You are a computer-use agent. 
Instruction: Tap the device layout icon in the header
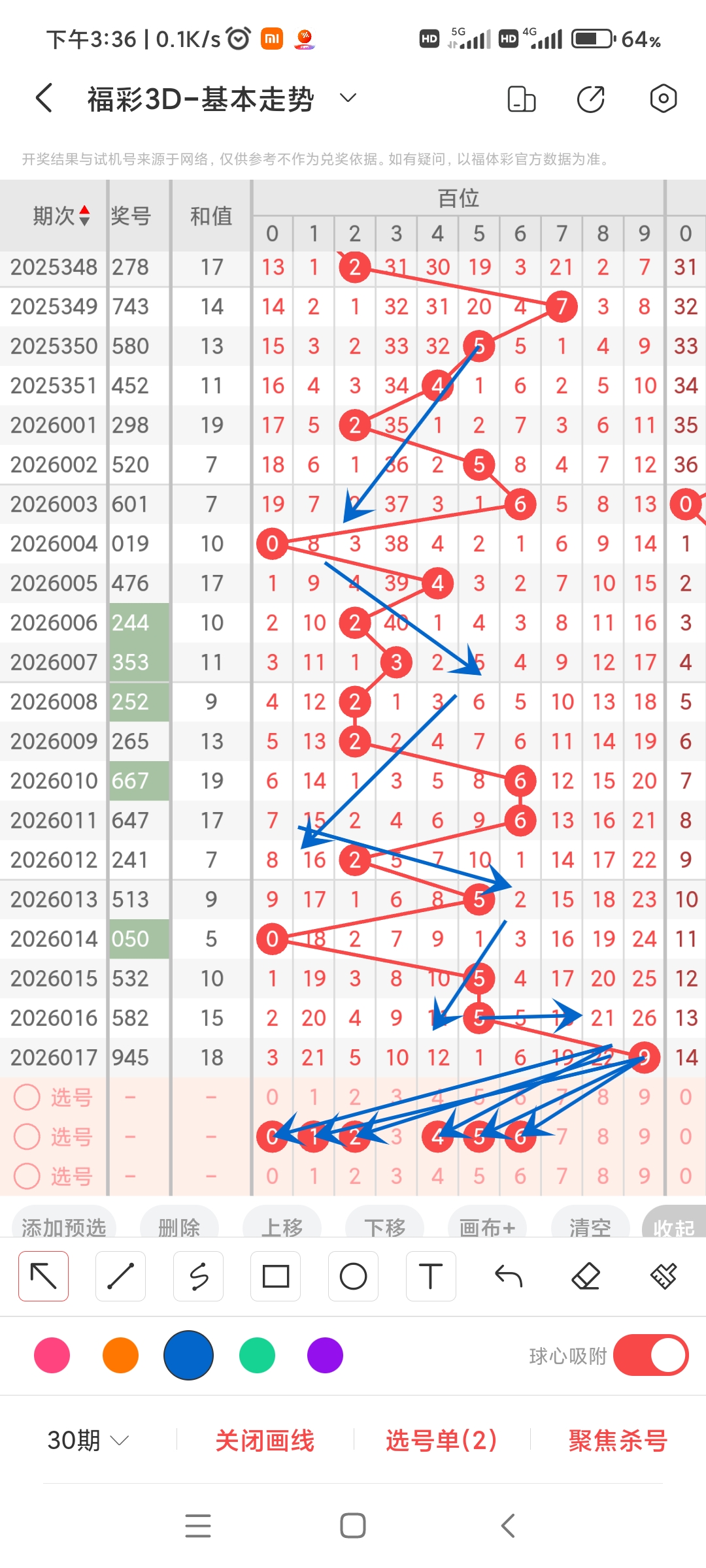click(x=521, y=99)
